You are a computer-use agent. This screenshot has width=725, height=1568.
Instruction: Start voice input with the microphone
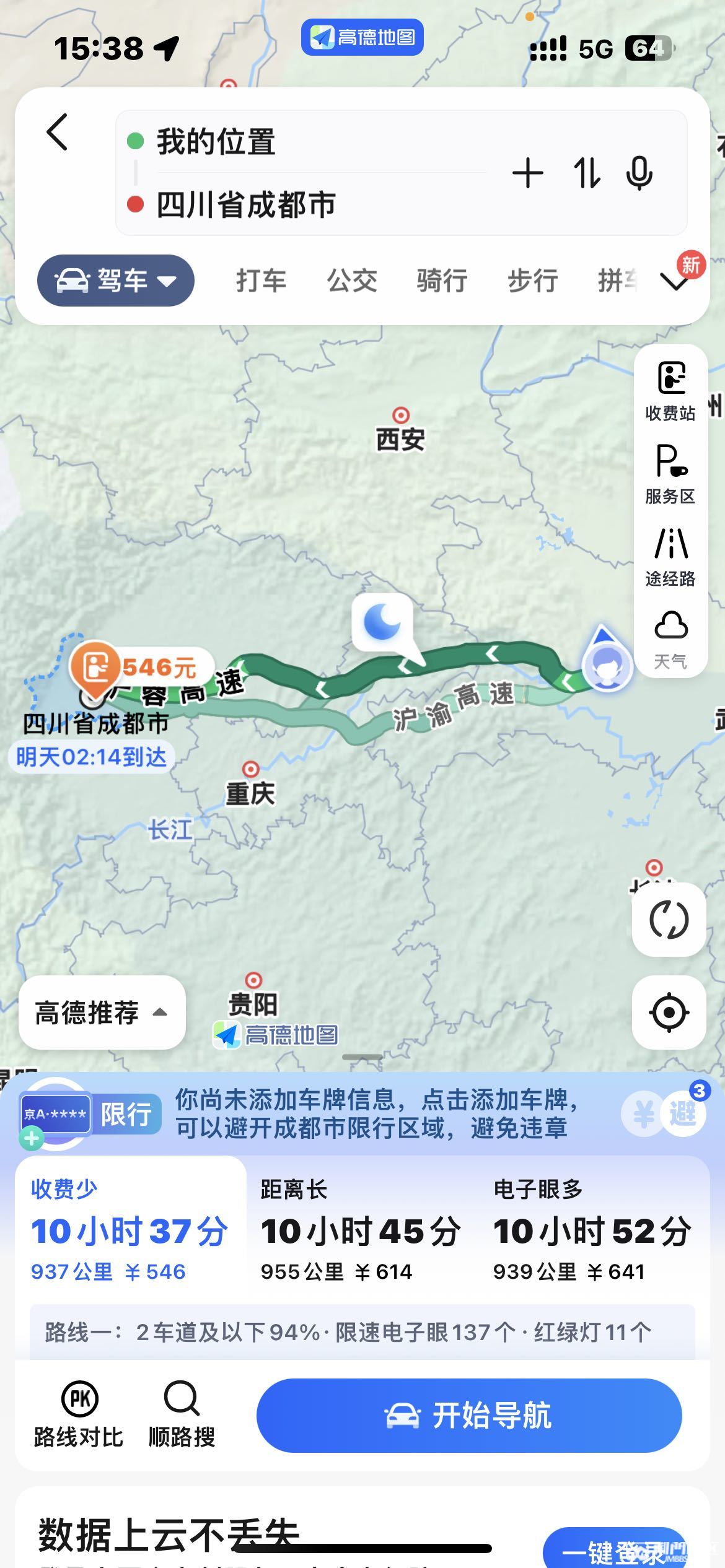[x=639, y=173]
